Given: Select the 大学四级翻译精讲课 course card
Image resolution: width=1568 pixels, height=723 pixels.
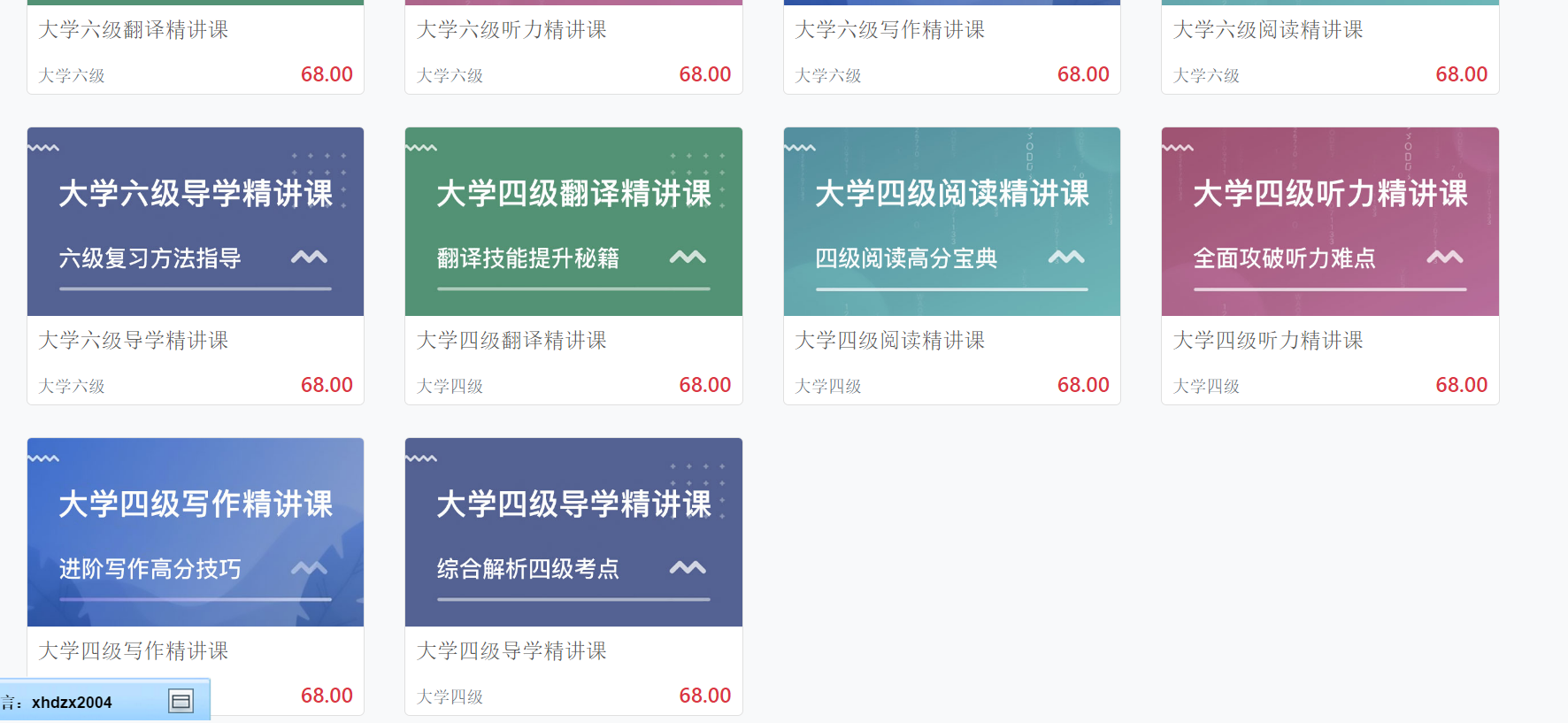Looking at the screenshot, I should pos(573,222).
